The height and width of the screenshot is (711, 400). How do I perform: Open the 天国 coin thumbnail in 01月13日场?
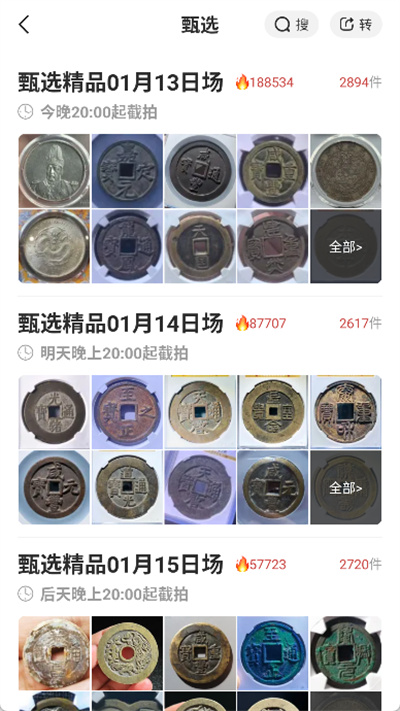(x=200, y=246)
